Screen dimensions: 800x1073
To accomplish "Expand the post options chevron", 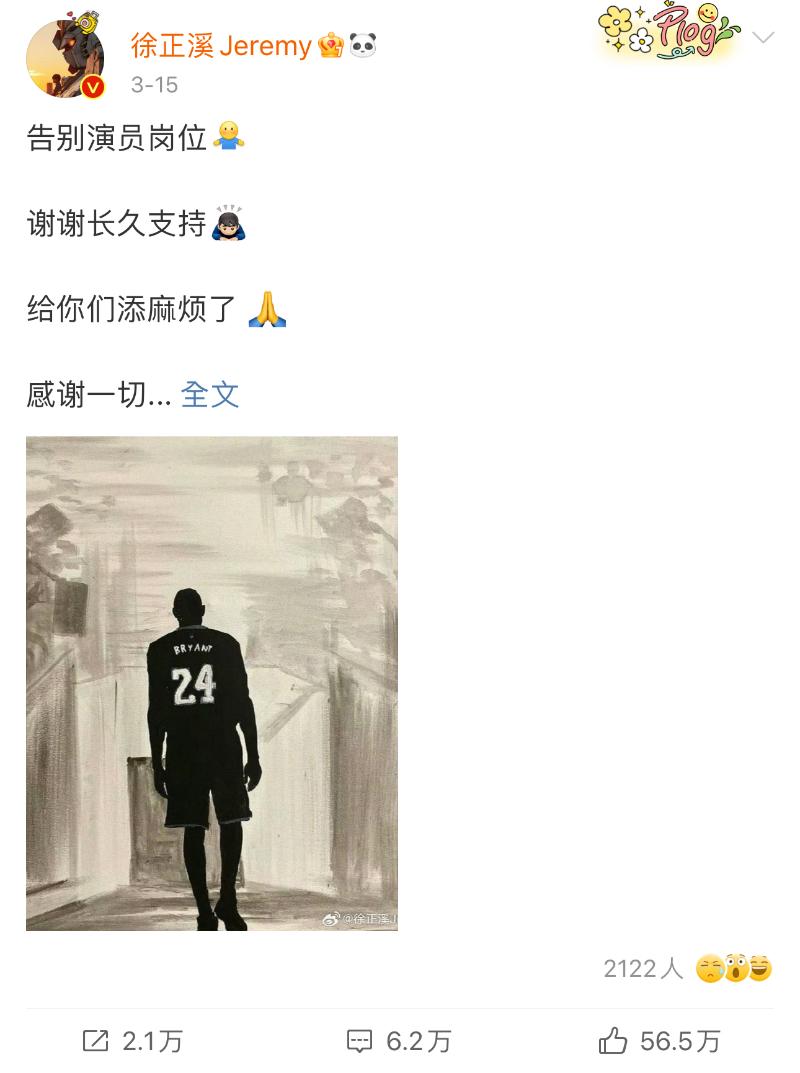I will (763, 39).
